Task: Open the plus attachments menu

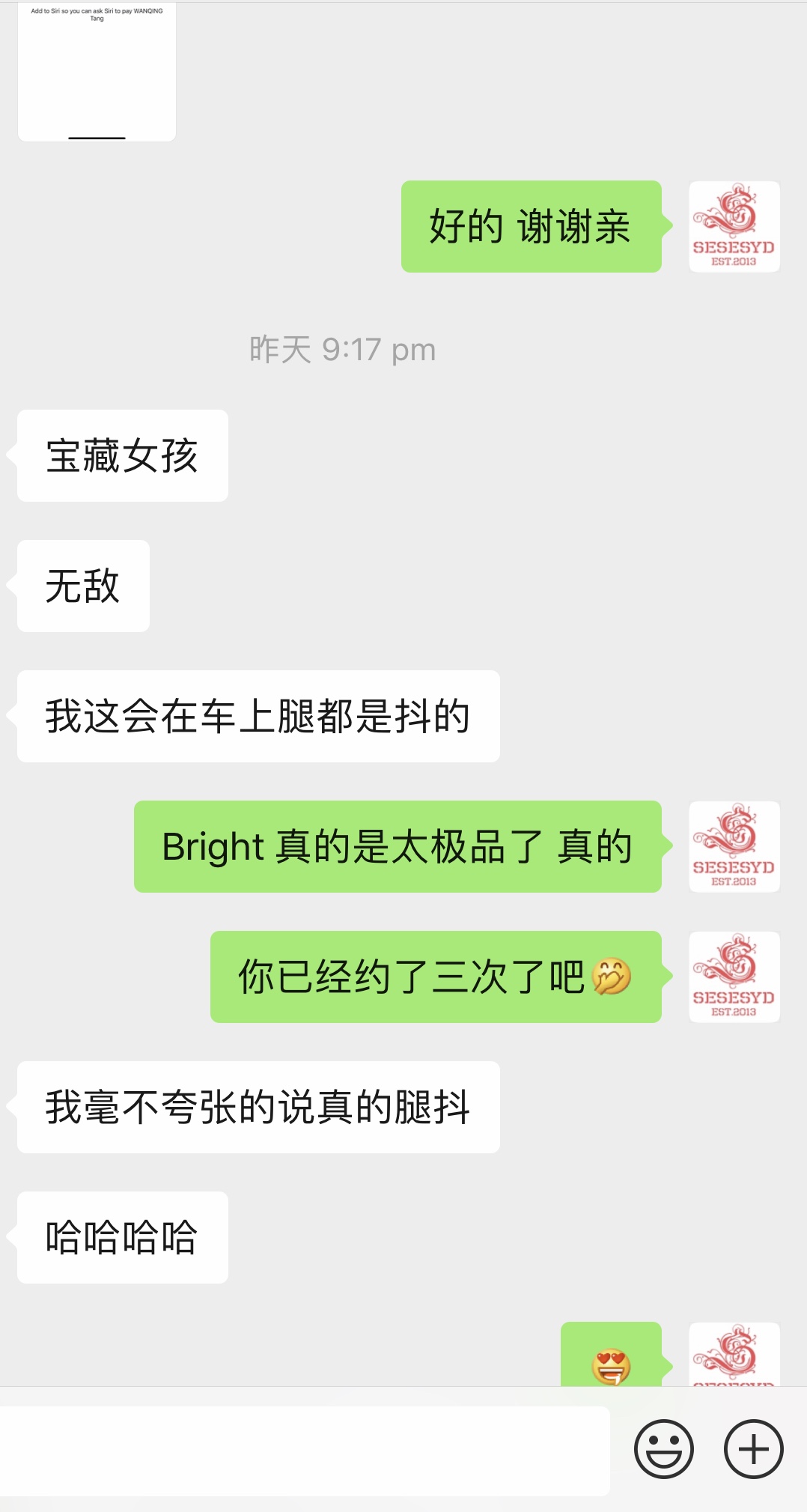Action: tap(753, 1448)
